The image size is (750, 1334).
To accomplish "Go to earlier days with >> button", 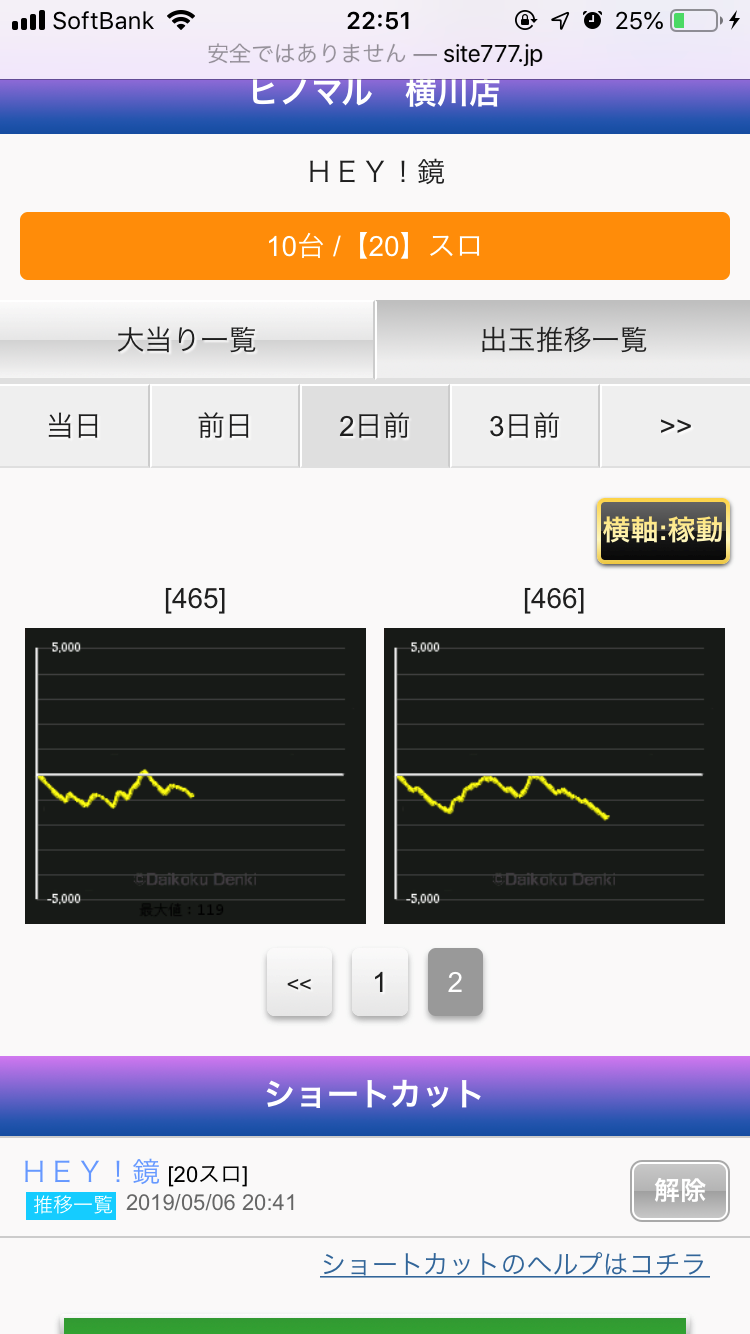I will 675,426.
